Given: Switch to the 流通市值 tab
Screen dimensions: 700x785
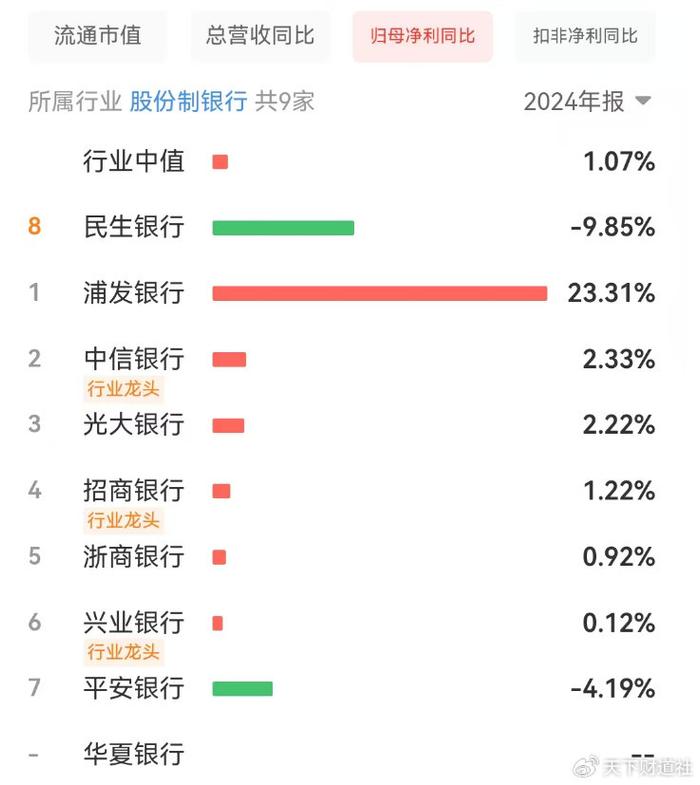Looking at the screenshot, I should click(x=98, y=37).
